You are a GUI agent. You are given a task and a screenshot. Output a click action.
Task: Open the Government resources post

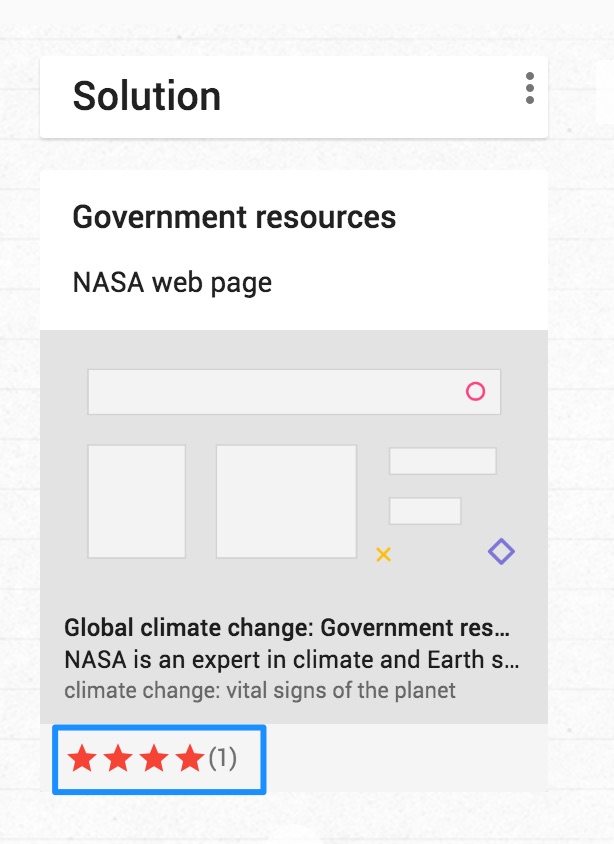tap(234, 217)
